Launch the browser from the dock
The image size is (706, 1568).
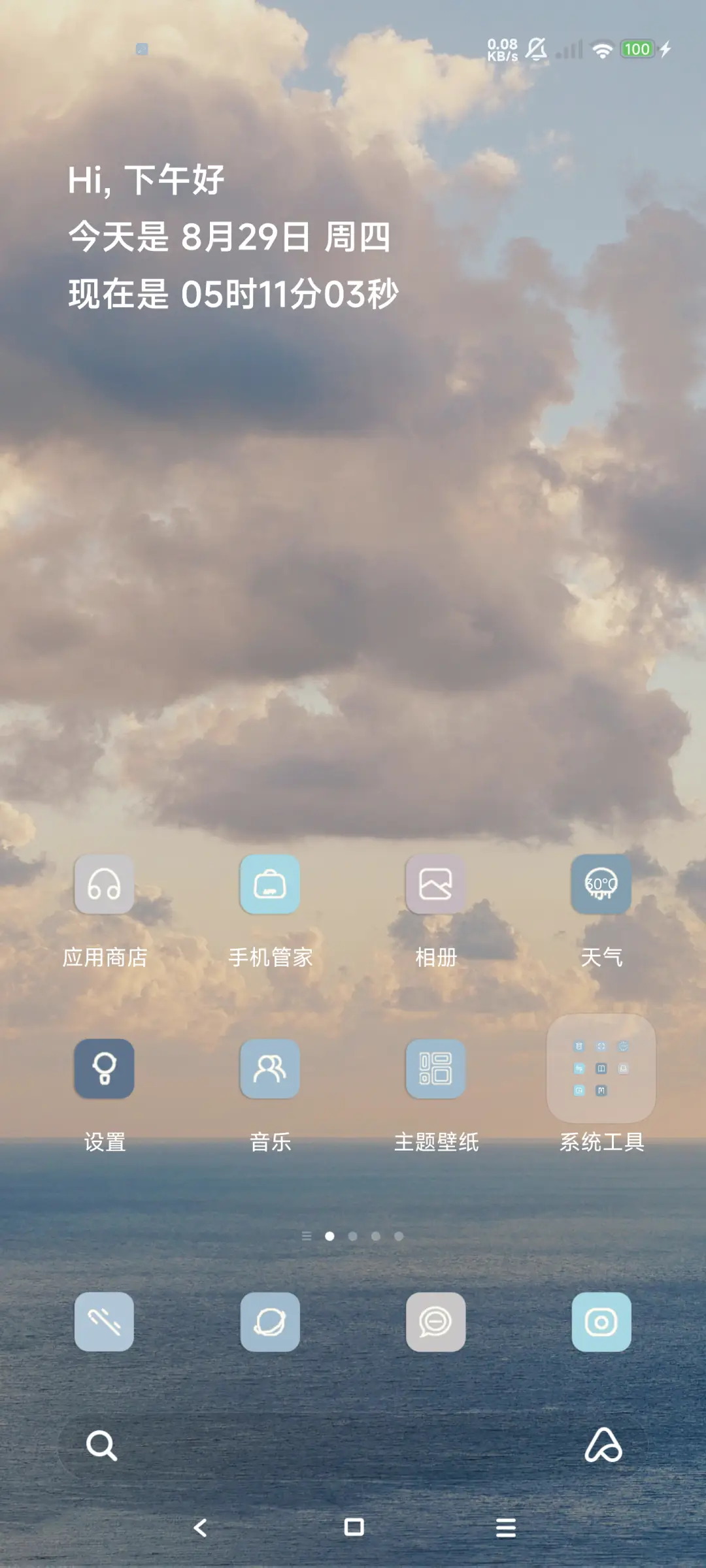(x=270, y=1322)
